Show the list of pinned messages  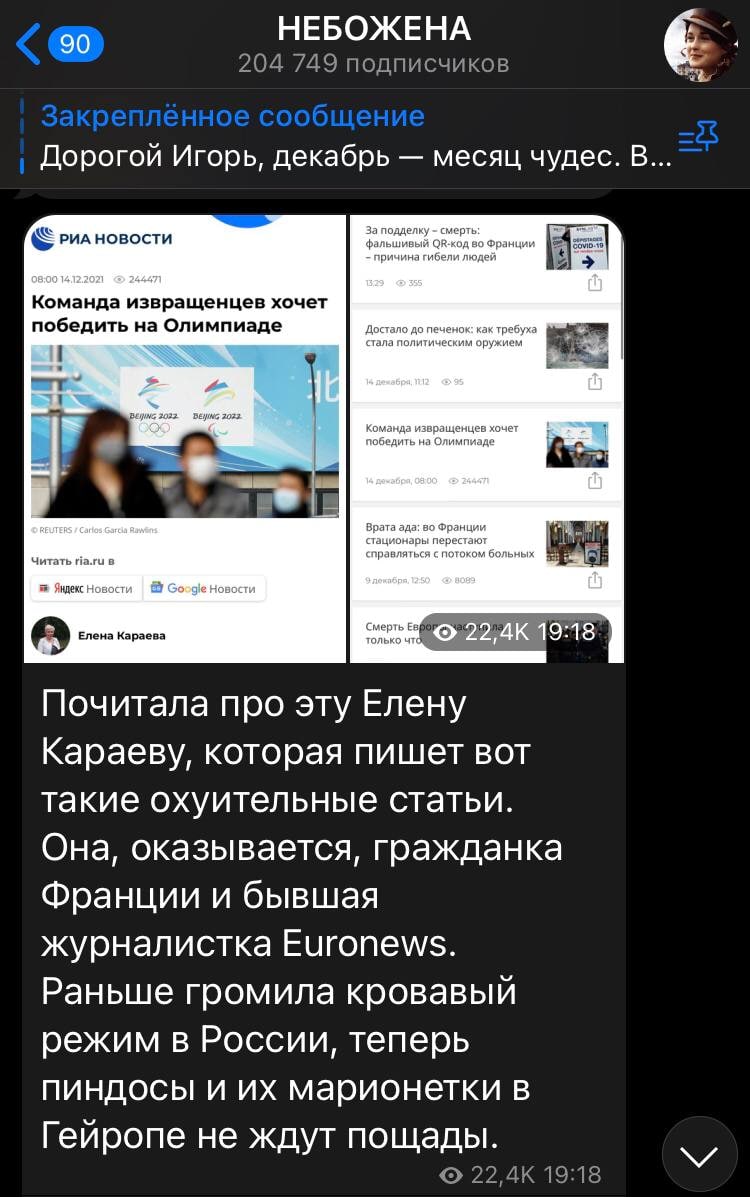[698, 139]
